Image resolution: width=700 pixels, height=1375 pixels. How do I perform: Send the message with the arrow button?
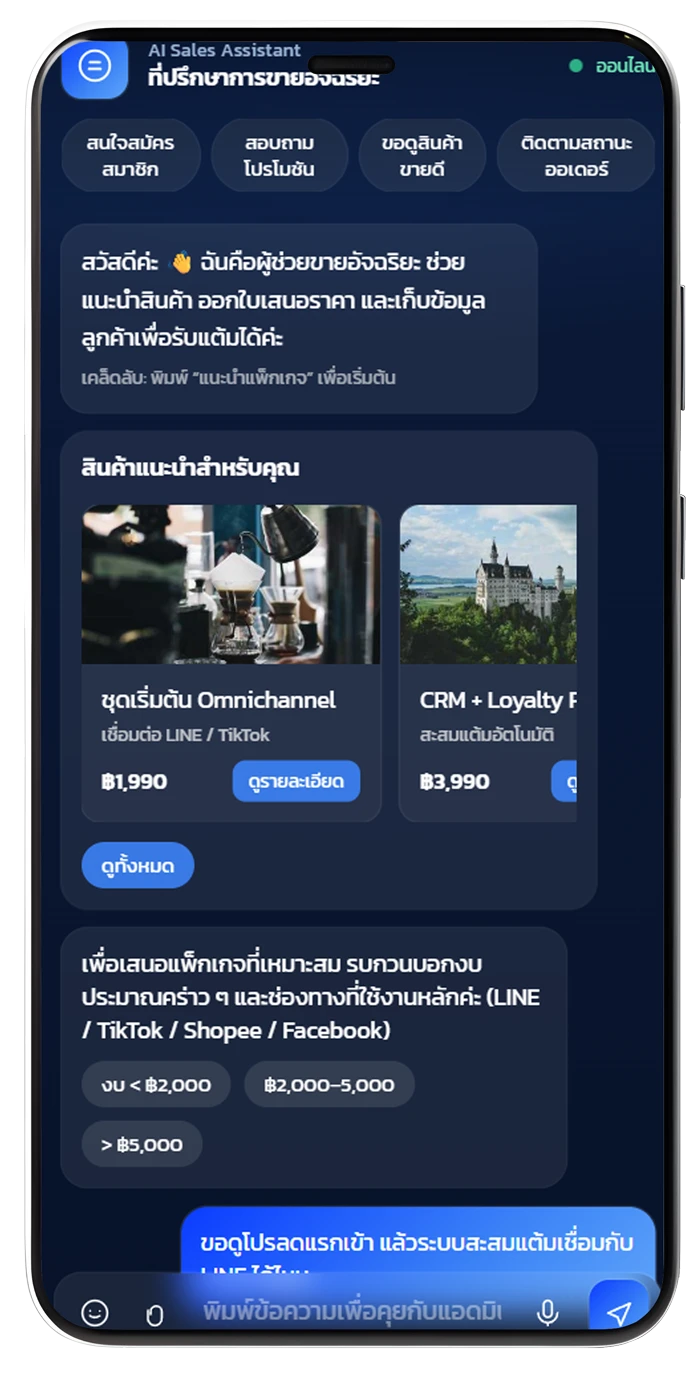620,1311
